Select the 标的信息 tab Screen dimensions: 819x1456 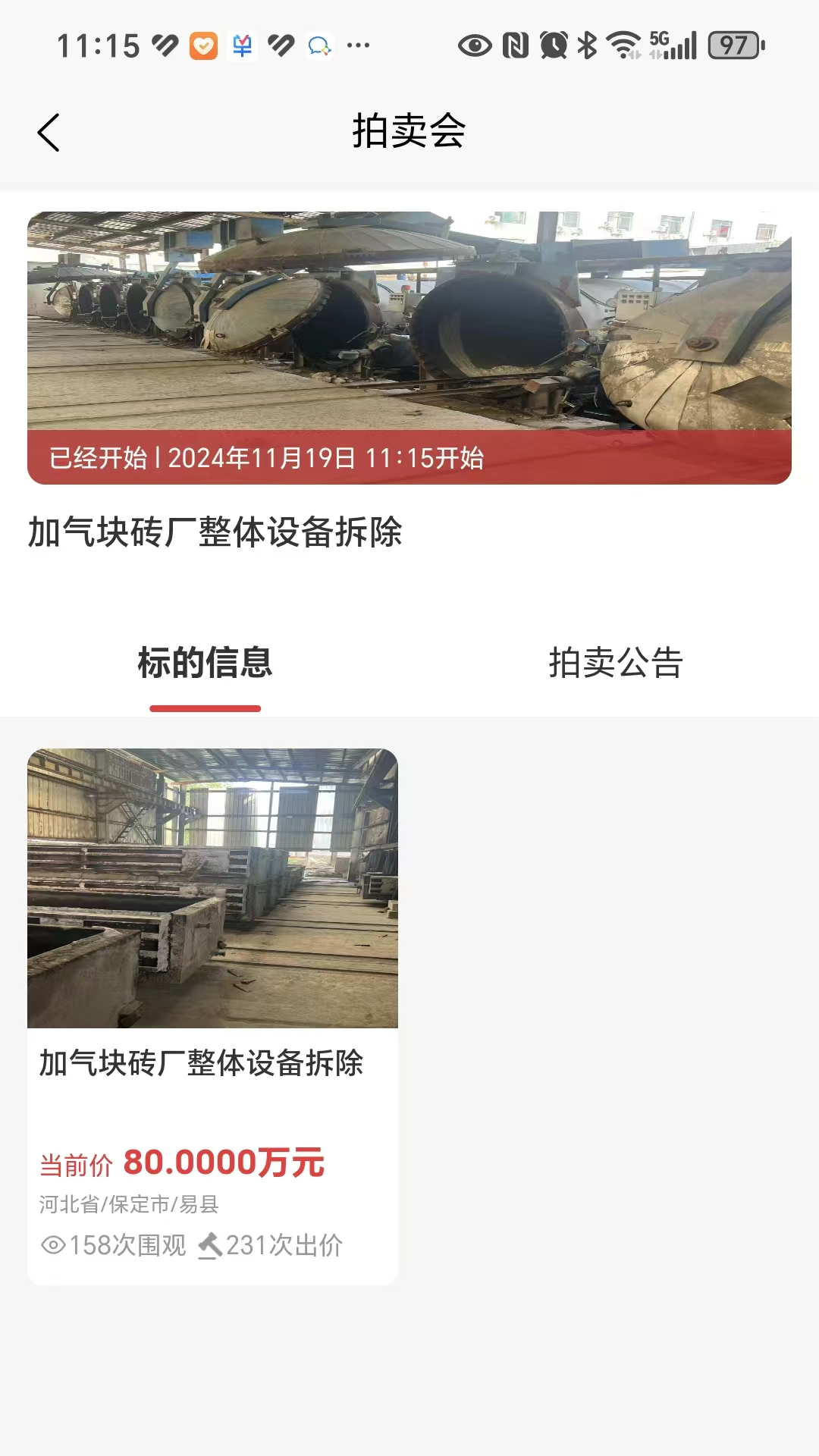tap(205, 663)
